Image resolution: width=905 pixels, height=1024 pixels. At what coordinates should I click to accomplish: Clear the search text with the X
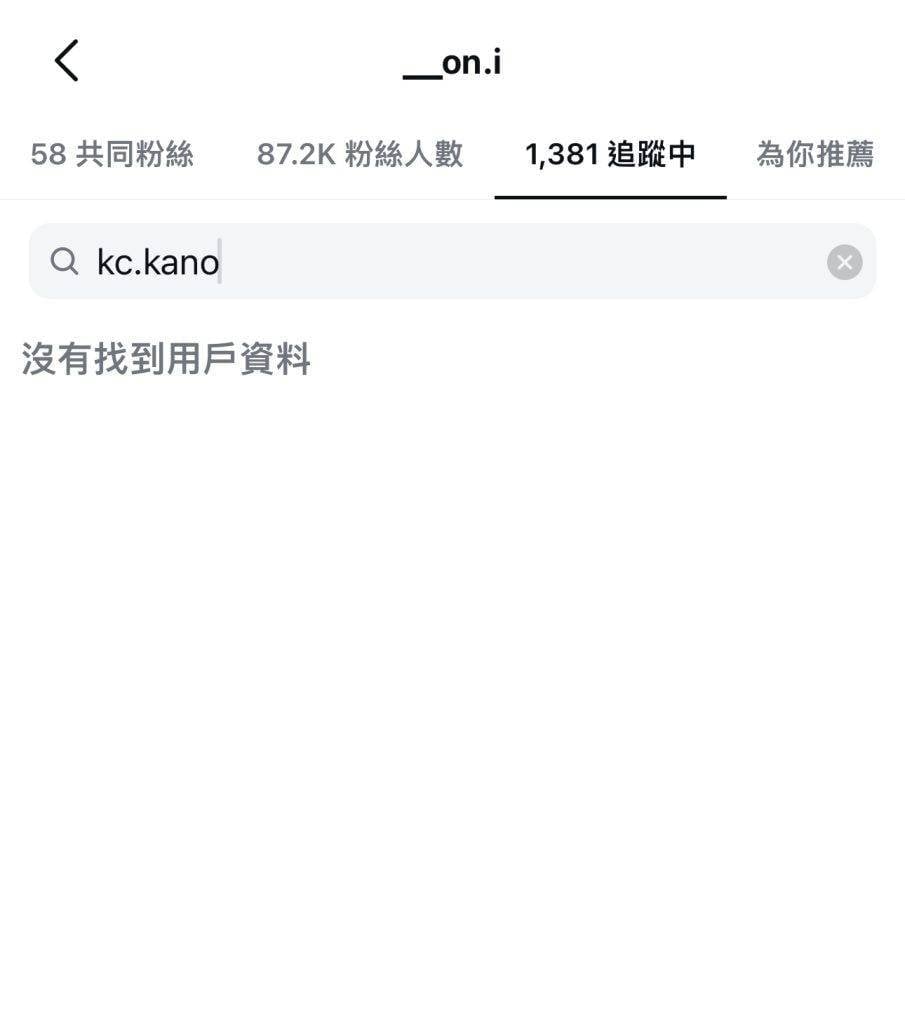pos(844,262)
